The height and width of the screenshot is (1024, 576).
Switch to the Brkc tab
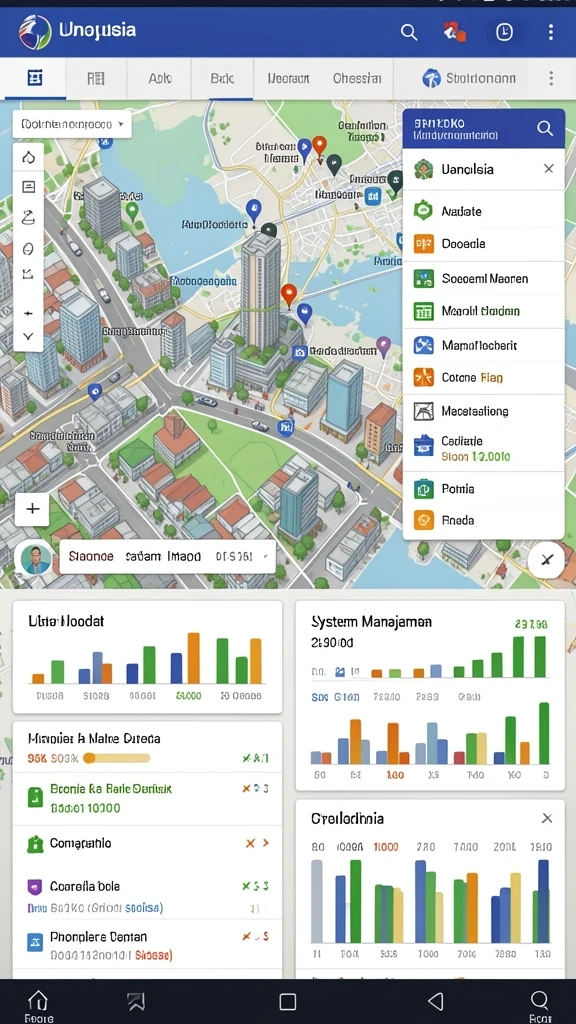222,78
